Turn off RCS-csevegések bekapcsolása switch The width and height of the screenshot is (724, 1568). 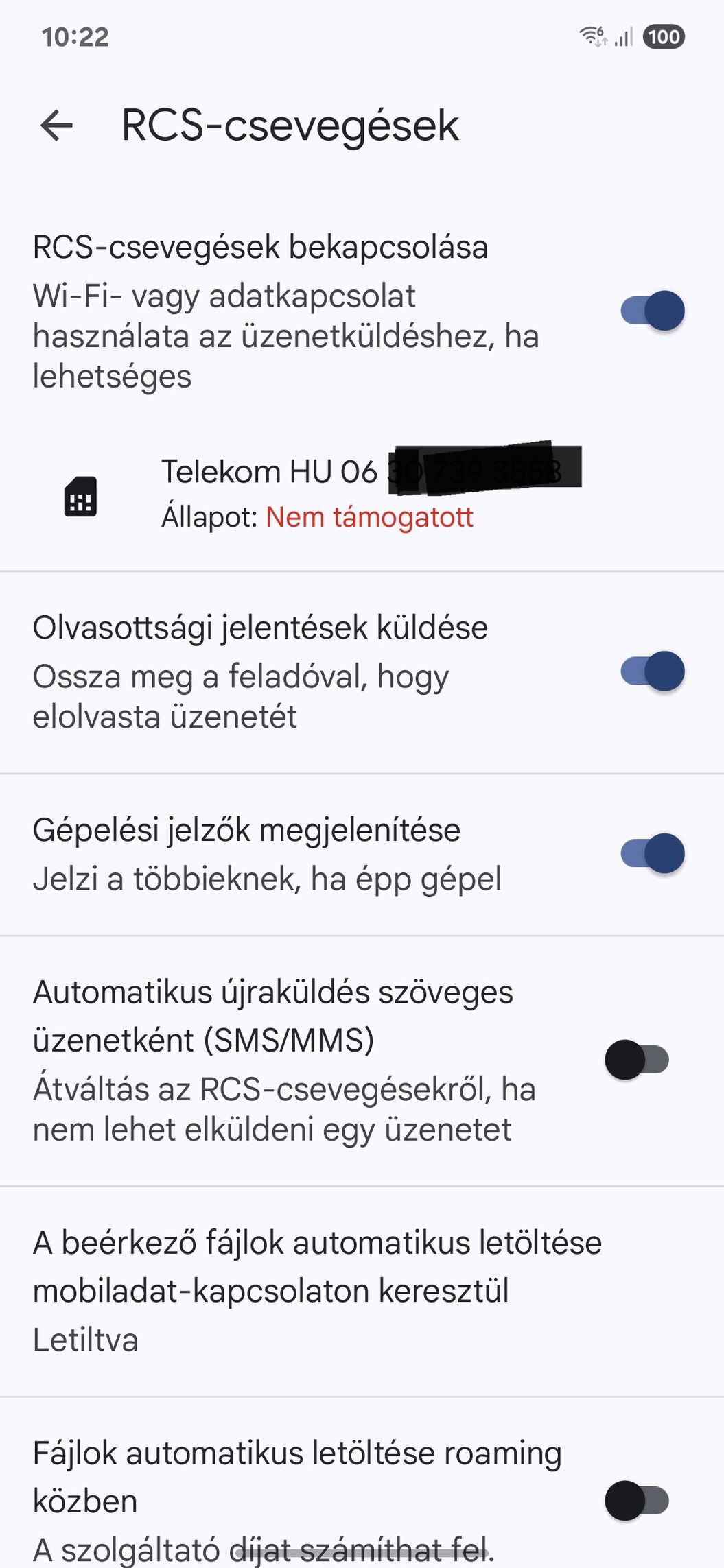[652, 311]
